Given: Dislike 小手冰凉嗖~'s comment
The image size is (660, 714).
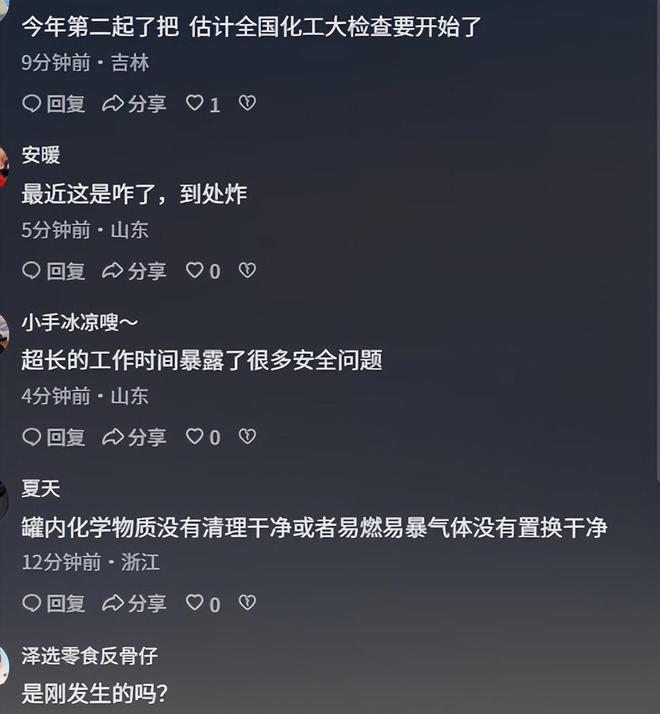Looking at the screenshot, I should coord(247,436).
